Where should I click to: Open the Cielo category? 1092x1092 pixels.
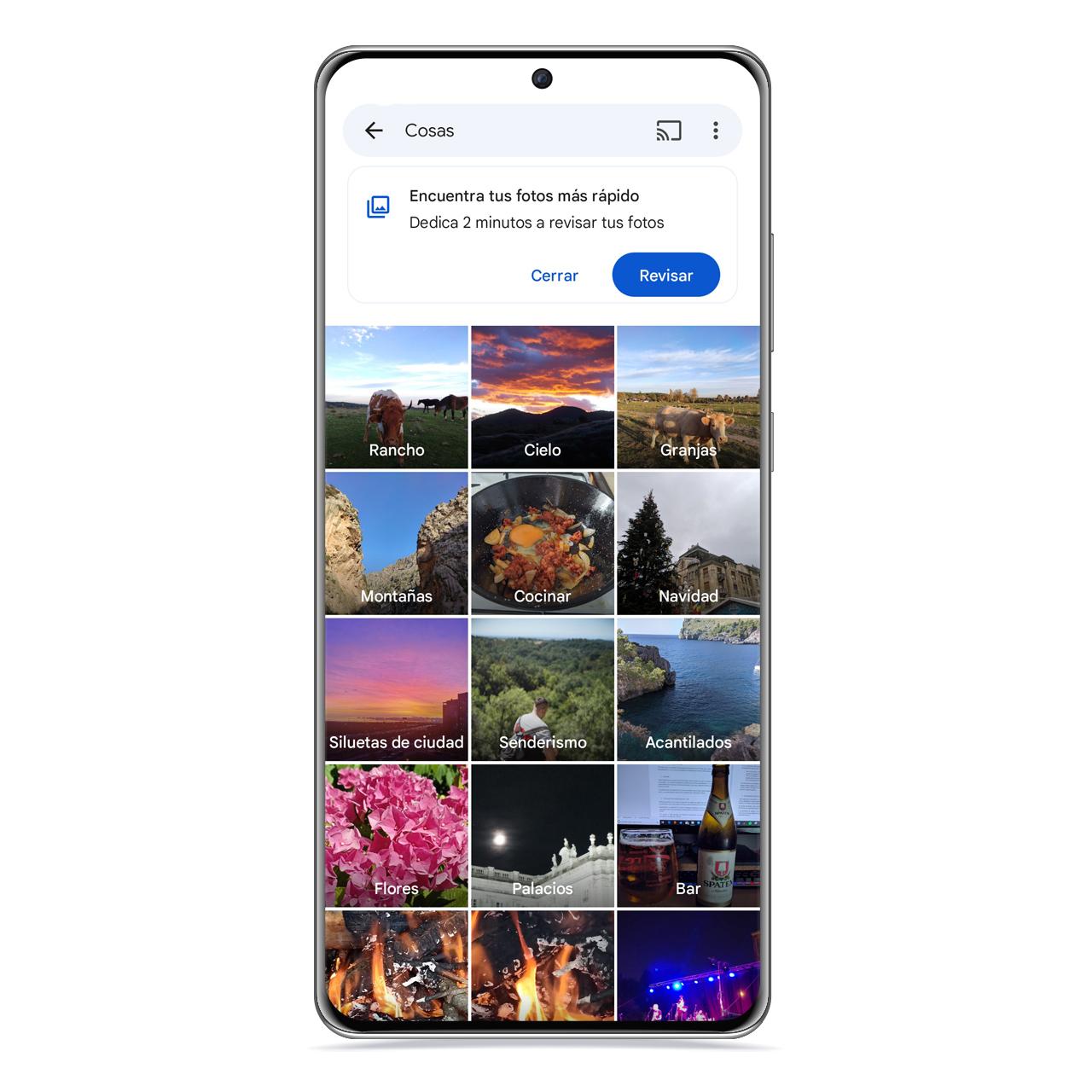point(543,398)
